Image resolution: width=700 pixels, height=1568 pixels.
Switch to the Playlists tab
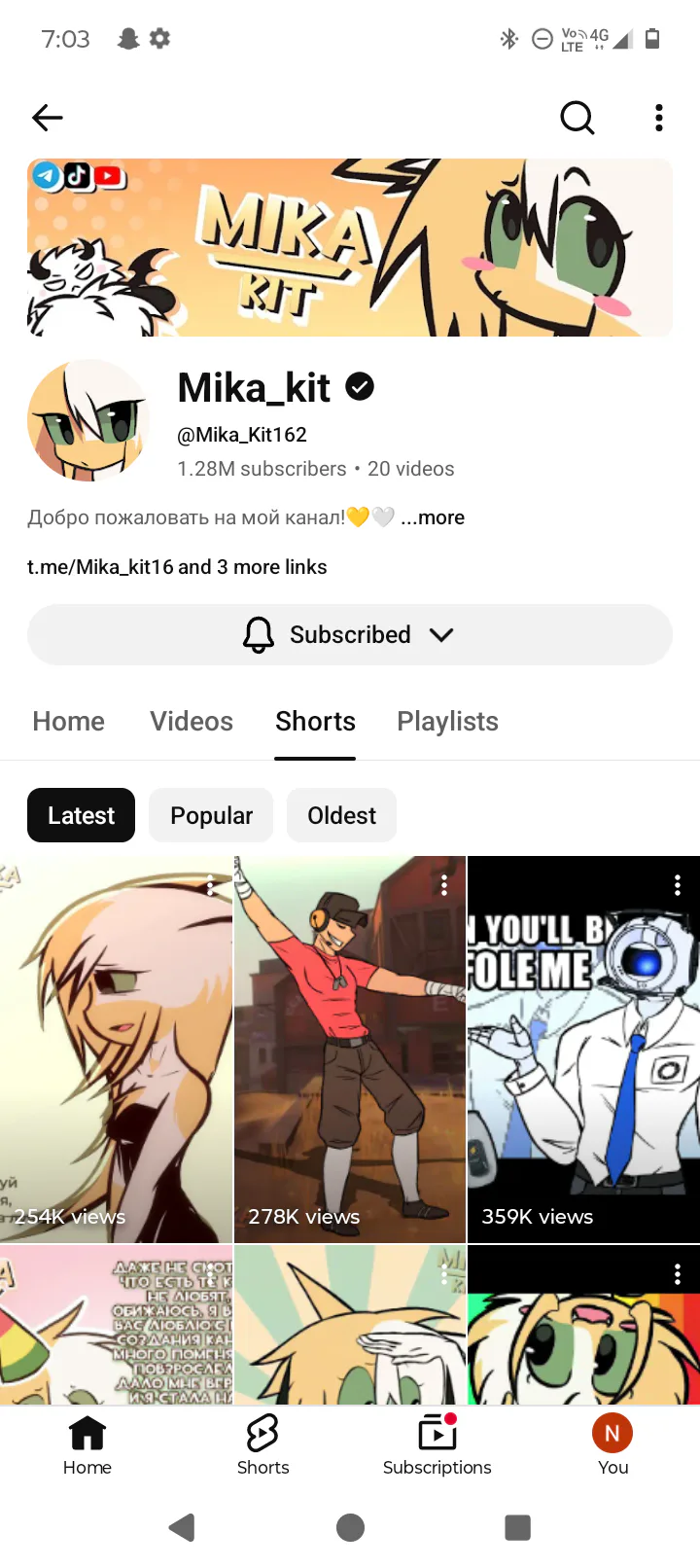coord(447,721)
